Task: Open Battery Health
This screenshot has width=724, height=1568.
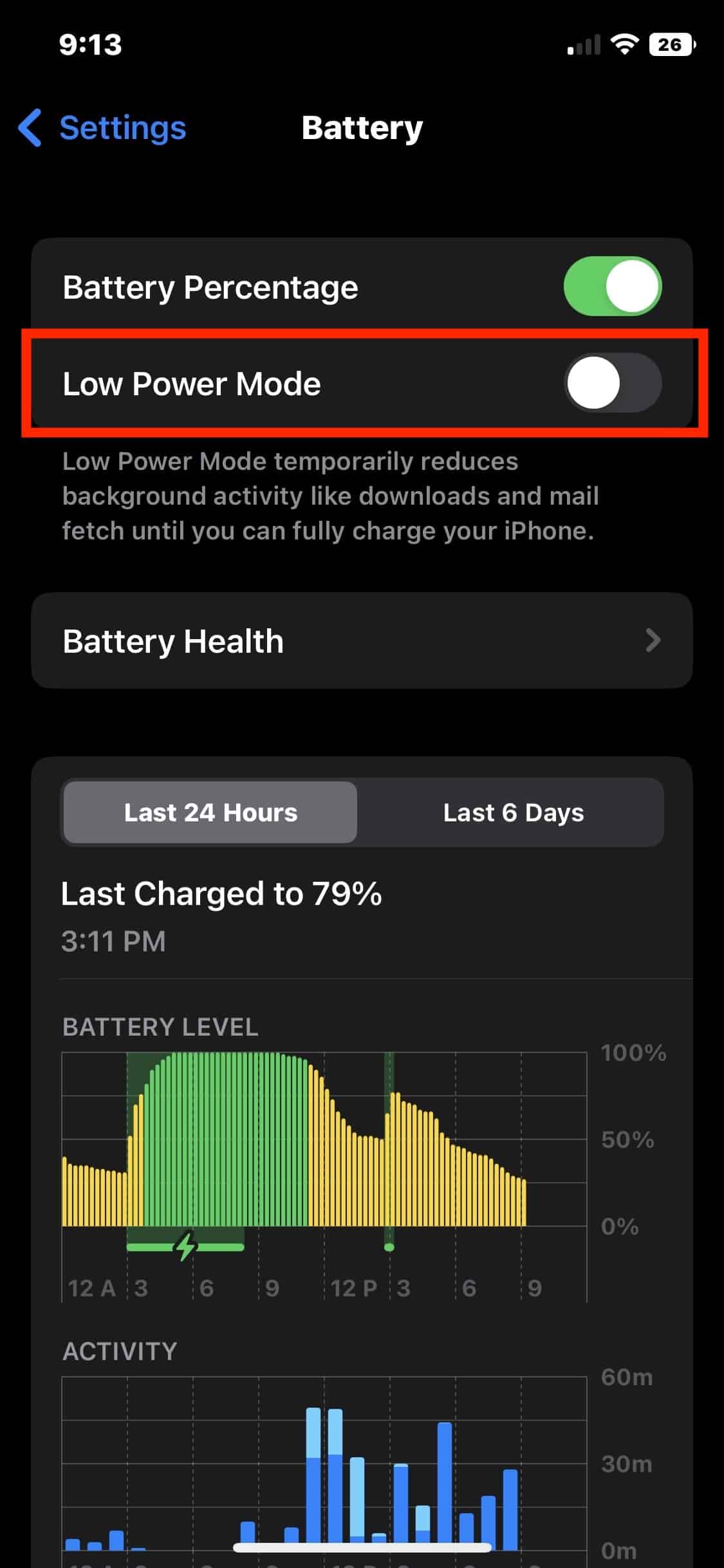Action: point(362,640)
